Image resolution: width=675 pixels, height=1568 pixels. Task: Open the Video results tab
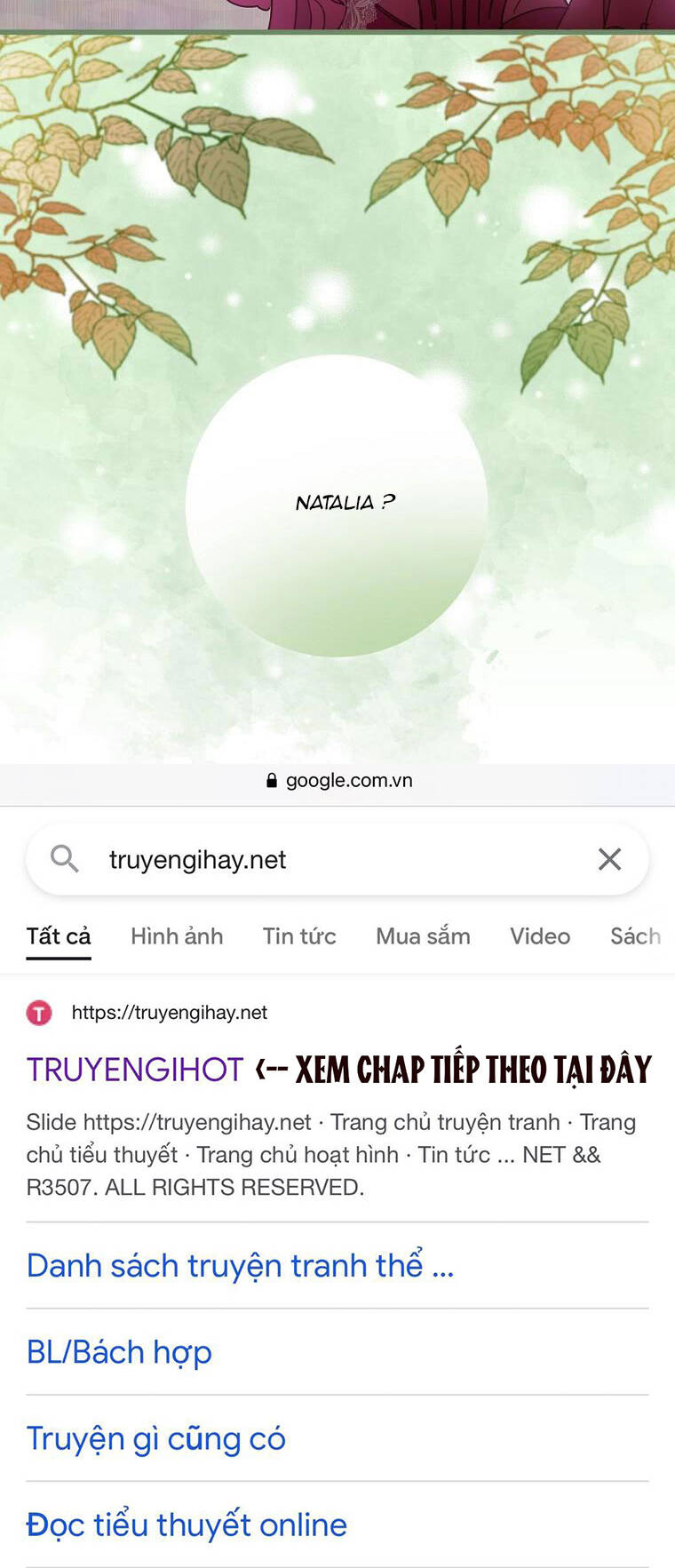539,935
